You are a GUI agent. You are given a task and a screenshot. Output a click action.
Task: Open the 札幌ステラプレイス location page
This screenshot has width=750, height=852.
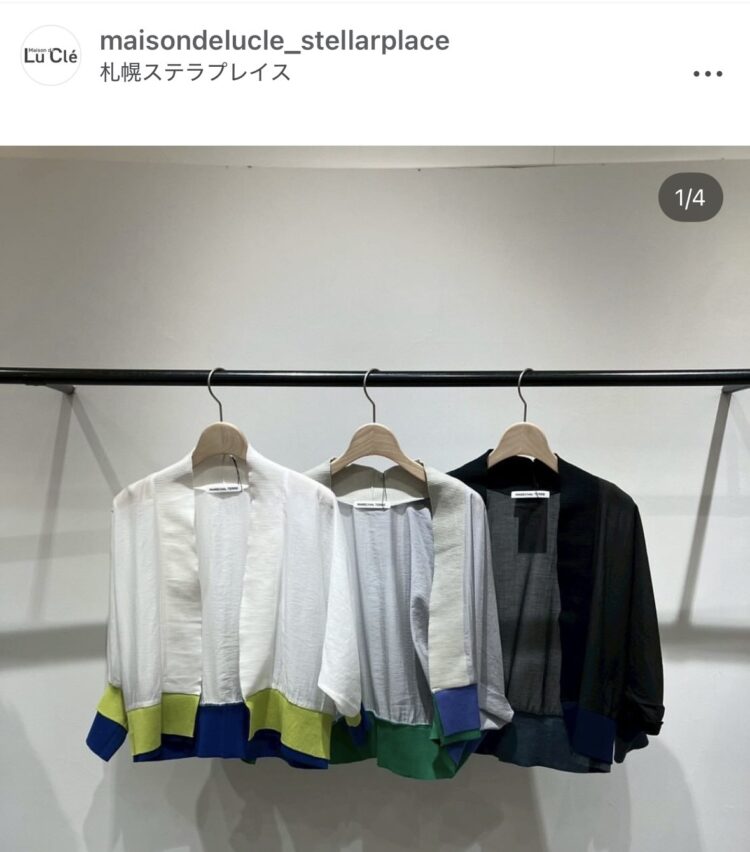click(195, 73)
